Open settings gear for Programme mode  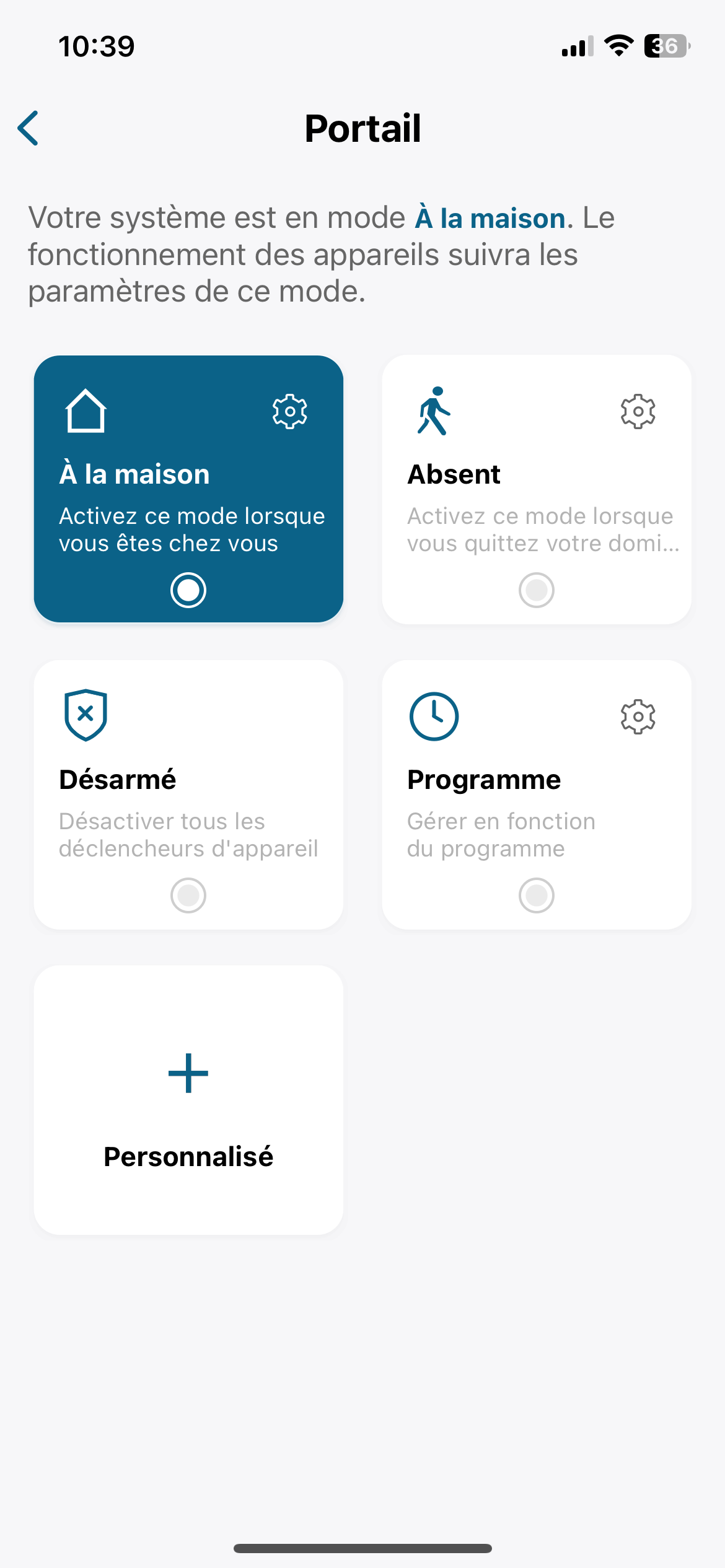coord(638,716)
